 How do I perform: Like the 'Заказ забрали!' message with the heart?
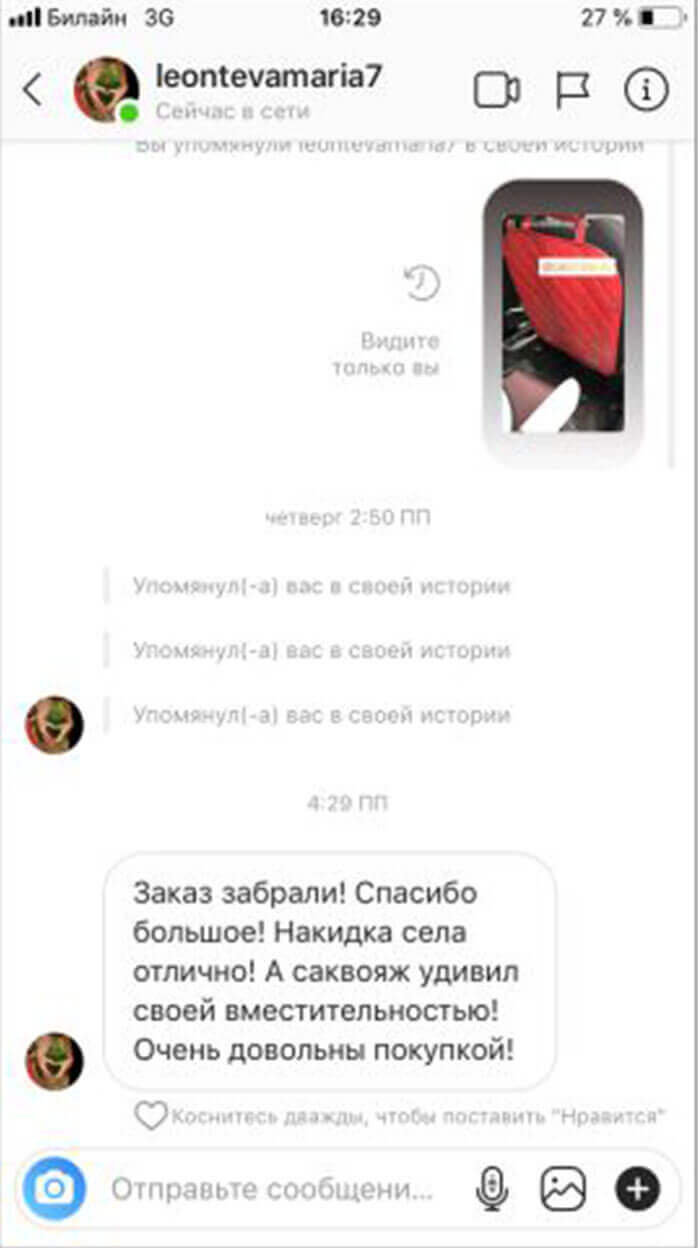pyautogui.click(x=150, y=1116)
